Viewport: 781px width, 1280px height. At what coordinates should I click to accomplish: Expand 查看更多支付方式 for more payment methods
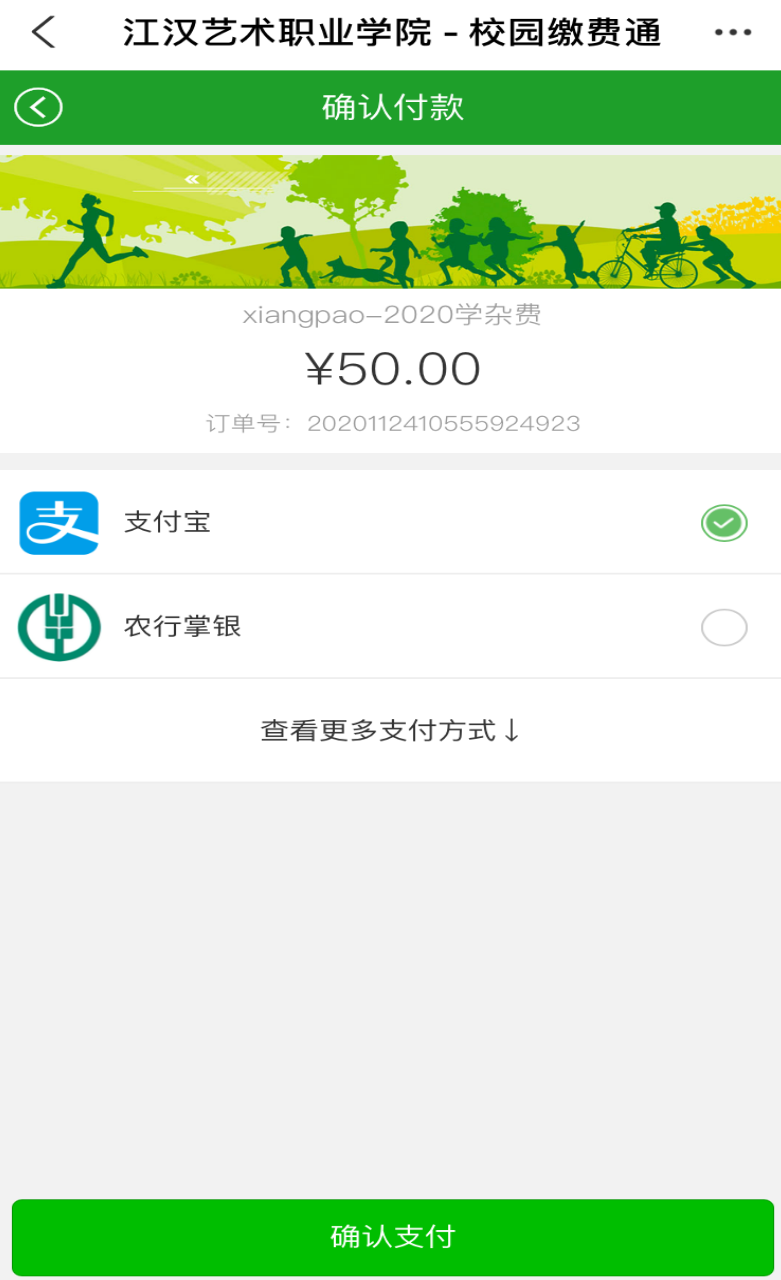[390, 730]
